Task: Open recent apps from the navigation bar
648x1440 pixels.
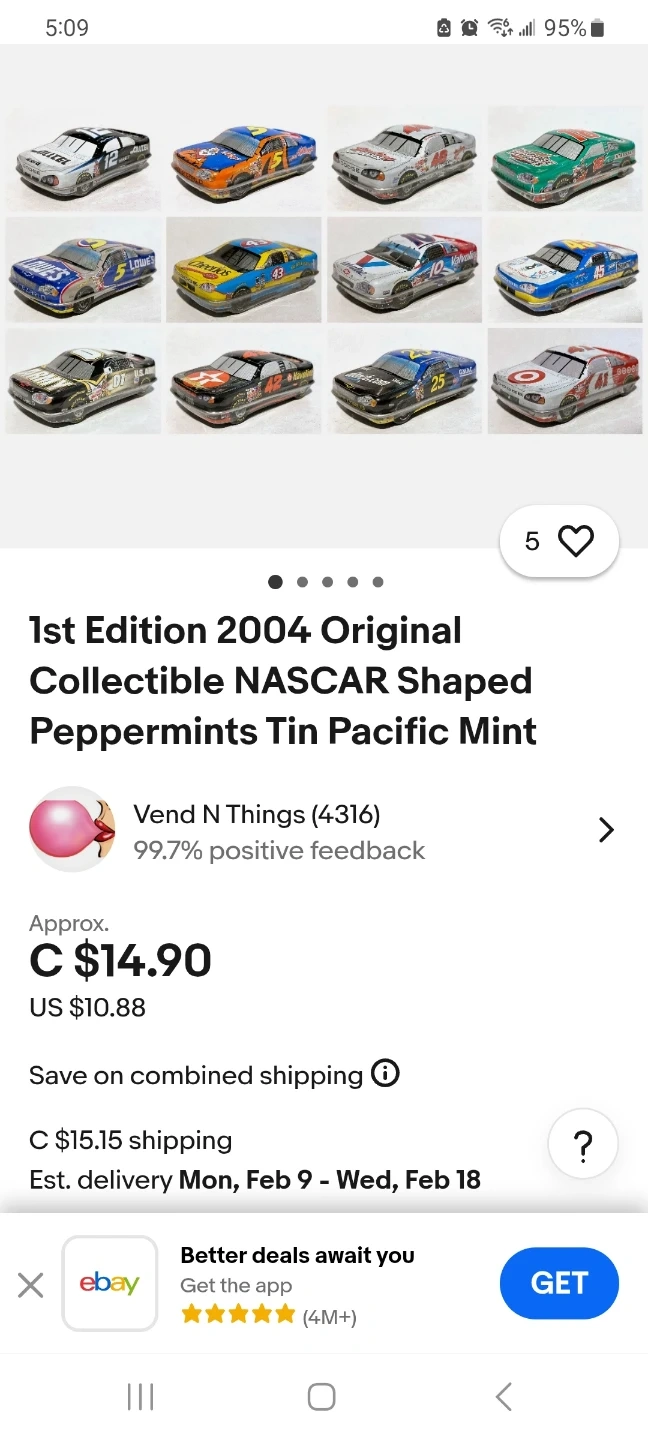Action: tap(140, 1397)
